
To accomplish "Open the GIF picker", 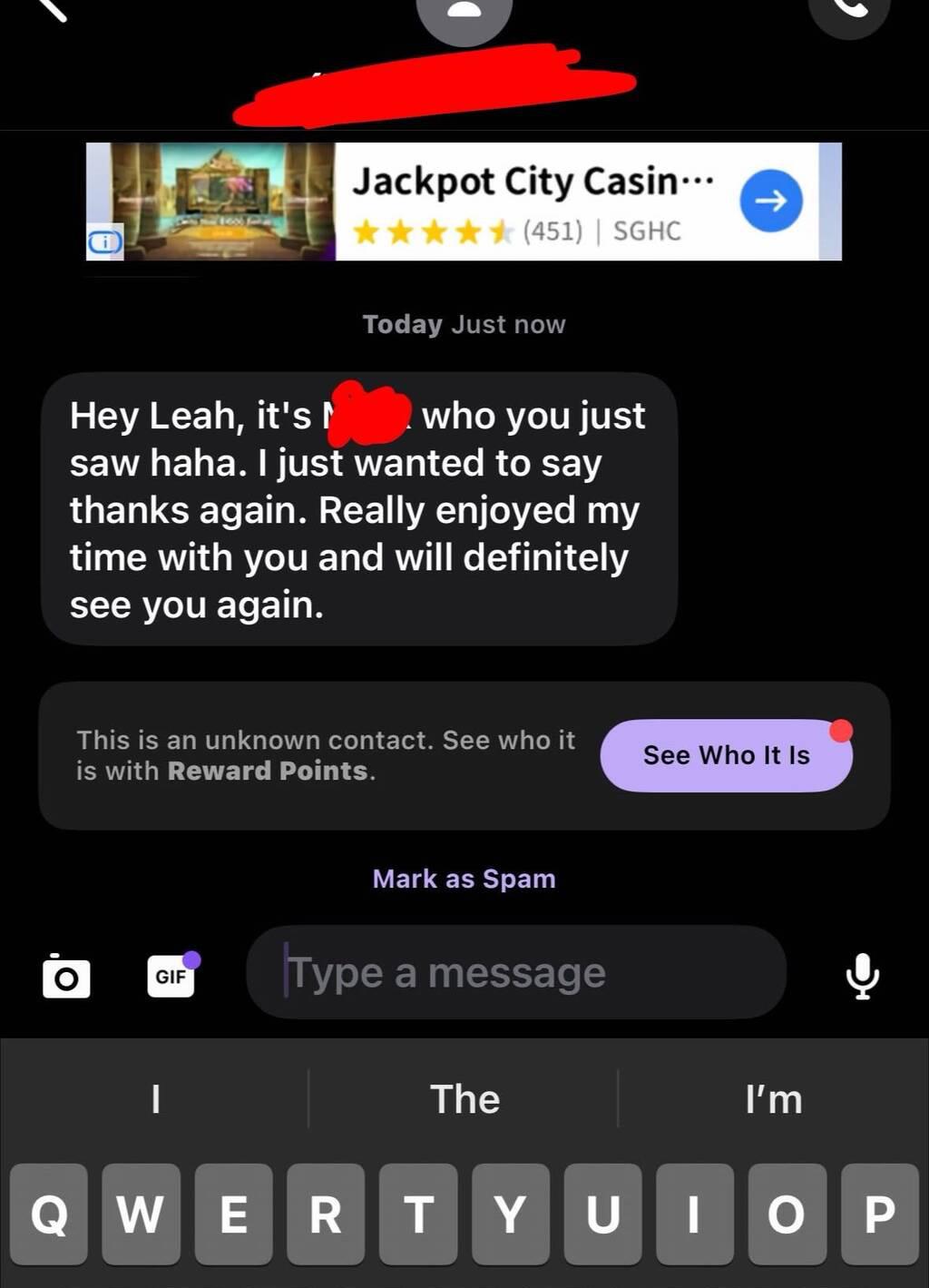I will point(171,977).
